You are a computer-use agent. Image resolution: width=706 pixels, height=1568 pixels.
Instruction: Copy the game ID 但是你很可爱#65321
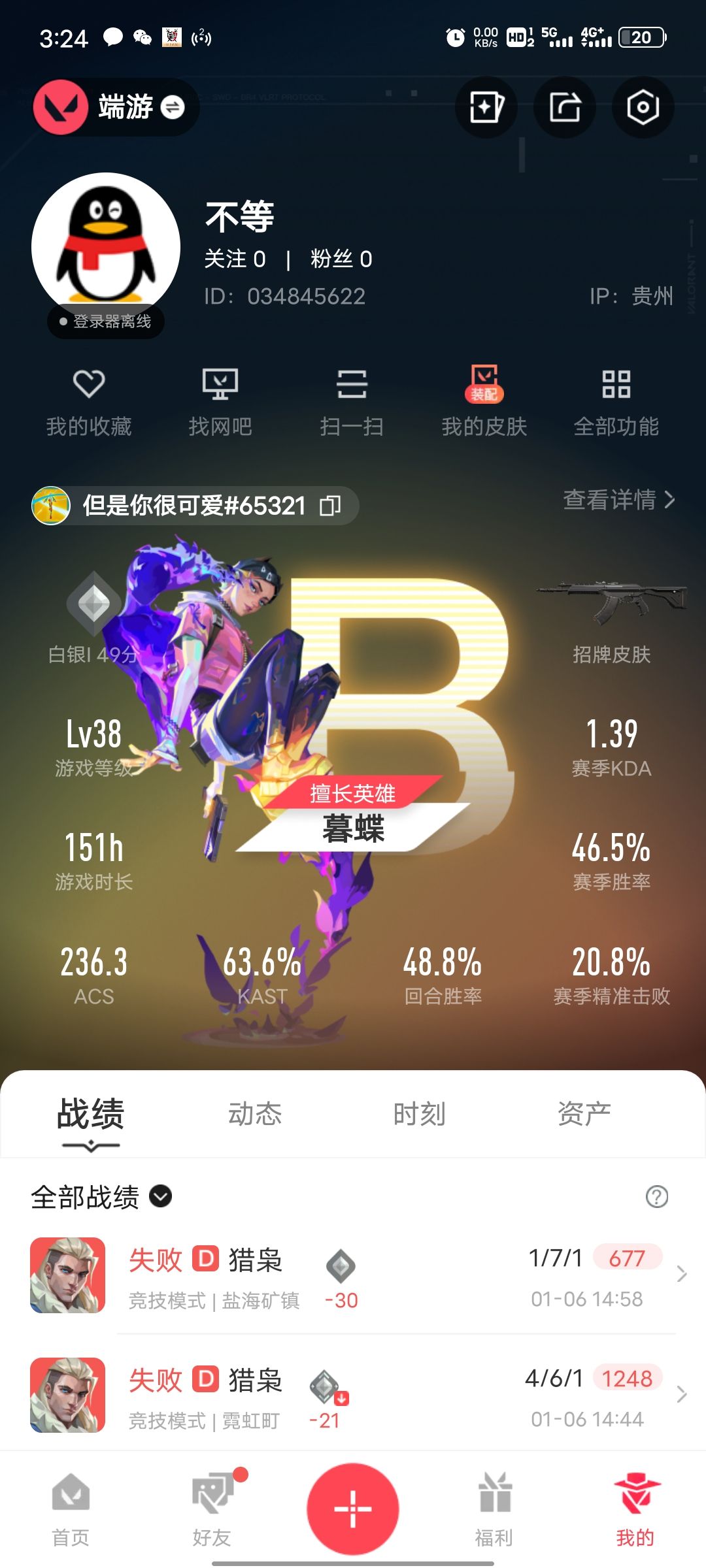click(x=330, y=506)
